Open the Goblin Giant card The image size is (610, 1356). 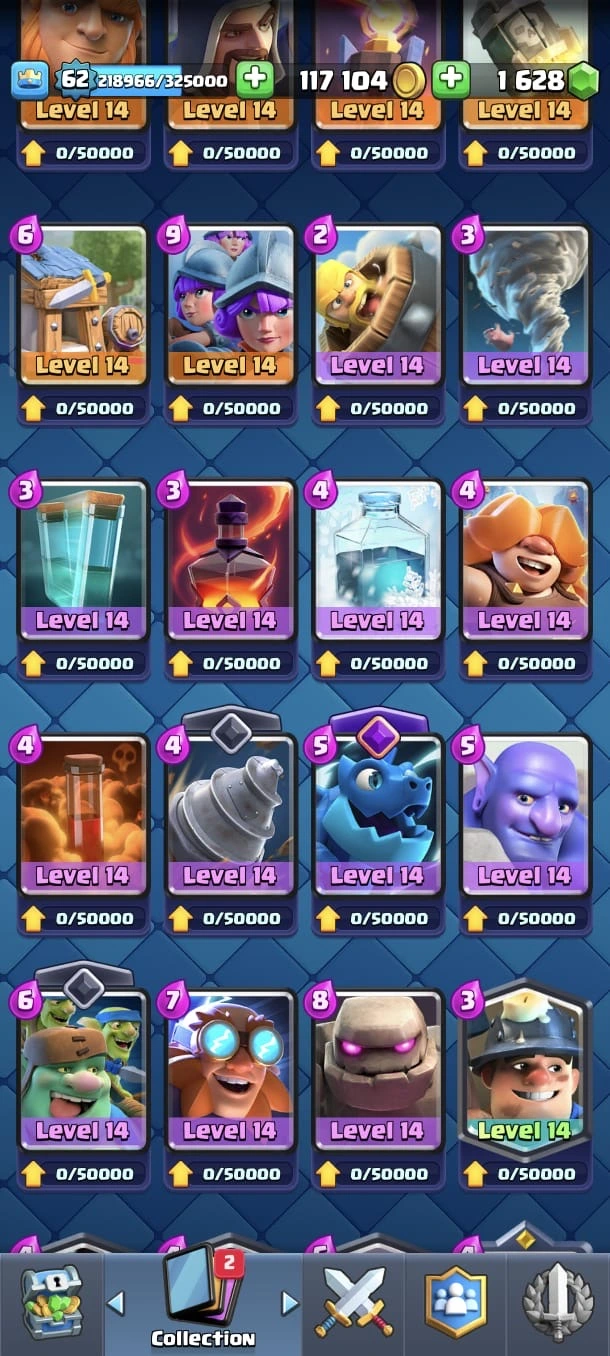tap(82, 1070)
